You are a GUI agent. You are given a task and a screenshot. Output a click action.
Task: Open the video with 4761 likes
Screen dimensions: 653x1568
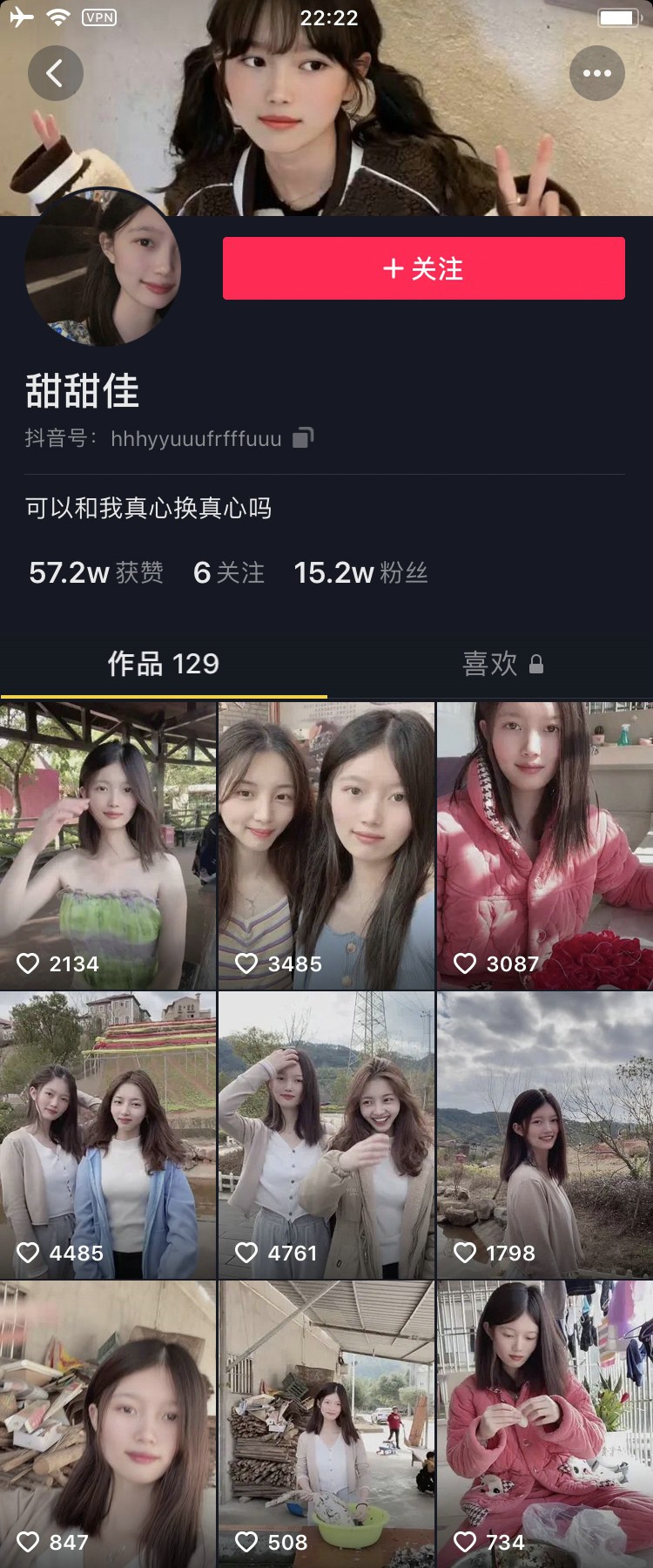click(x=326, y=1134)
